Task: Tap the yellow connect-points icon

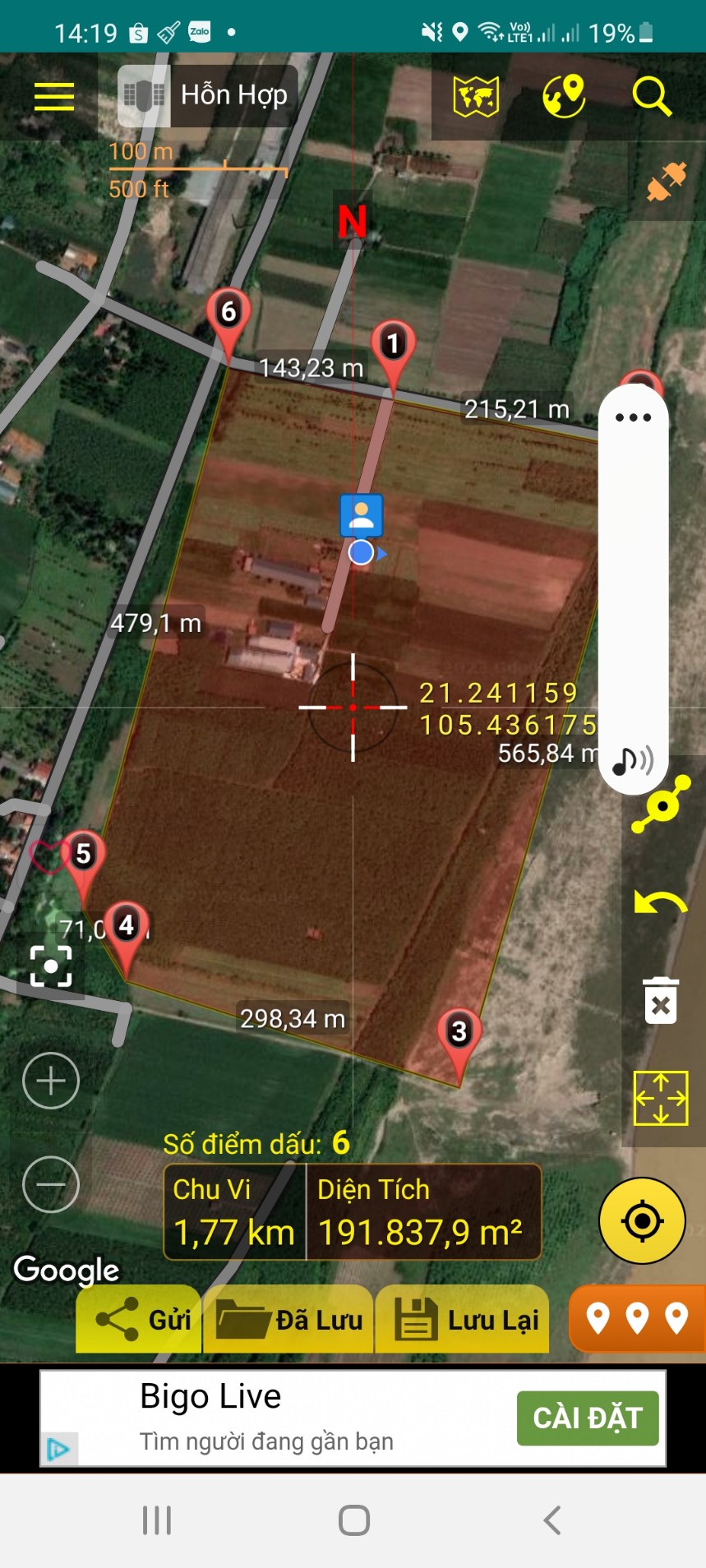Action: 661,805
